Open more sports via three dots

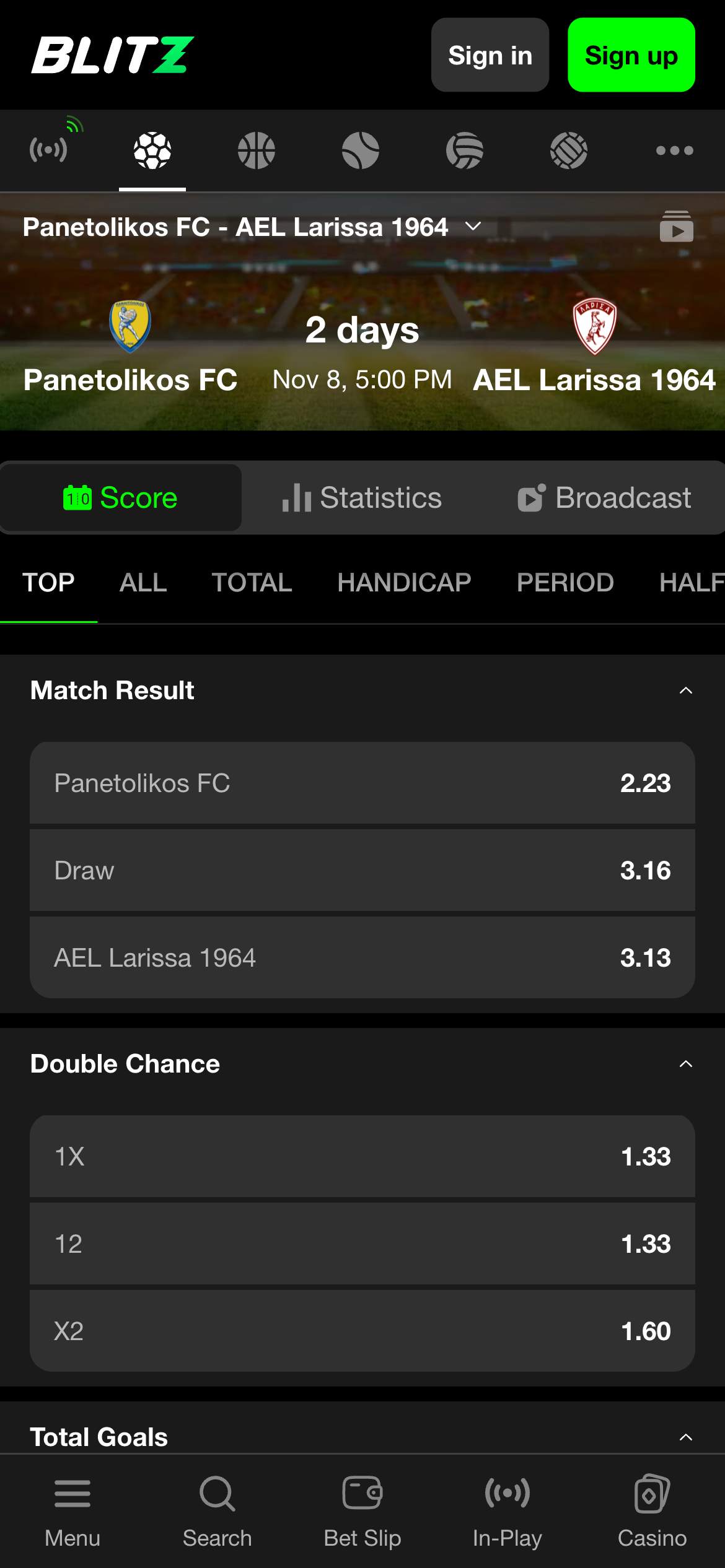674,150
